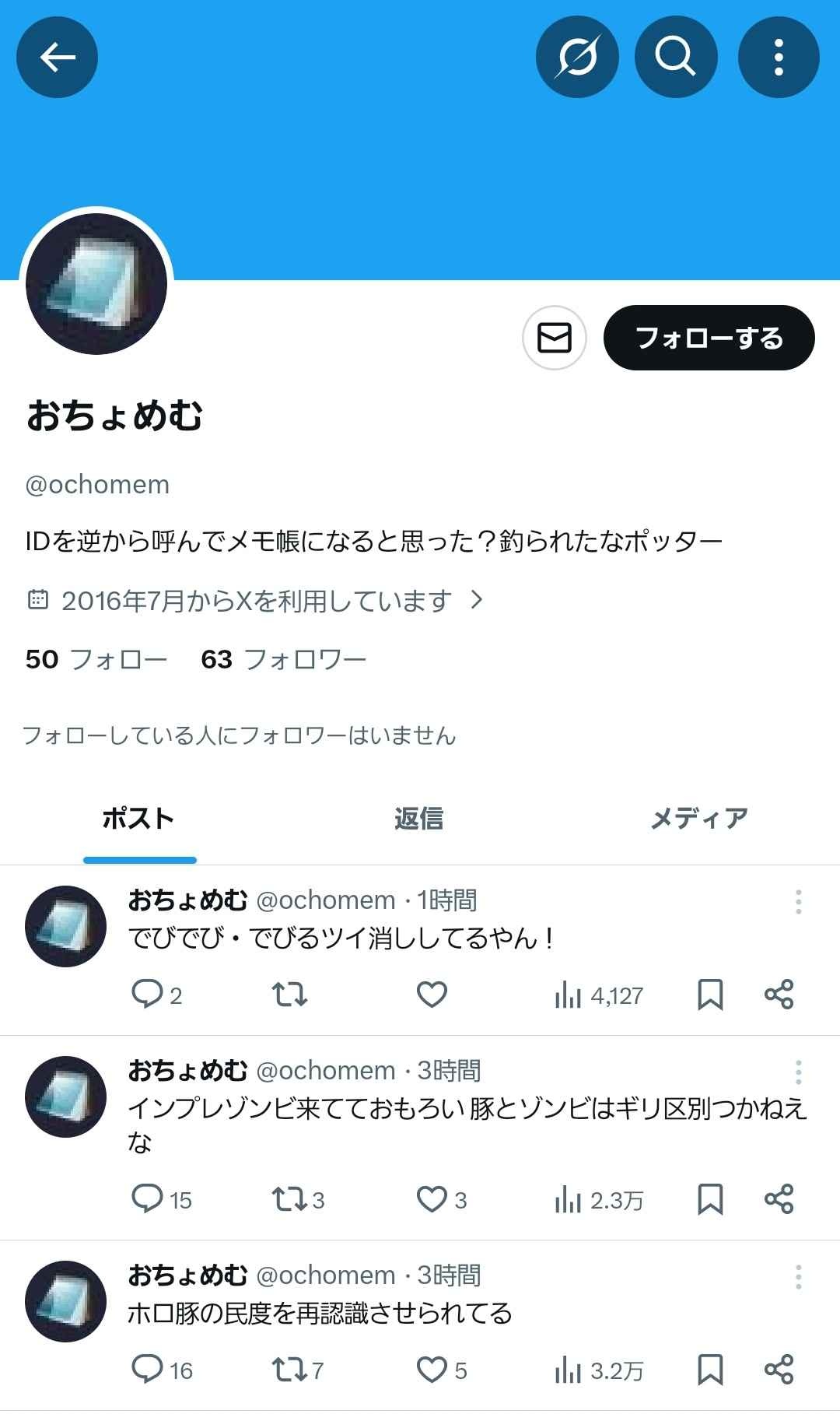Search this profile's posts
The image size is (840, 1414).
pyautogui.click(x=675, y=57)
